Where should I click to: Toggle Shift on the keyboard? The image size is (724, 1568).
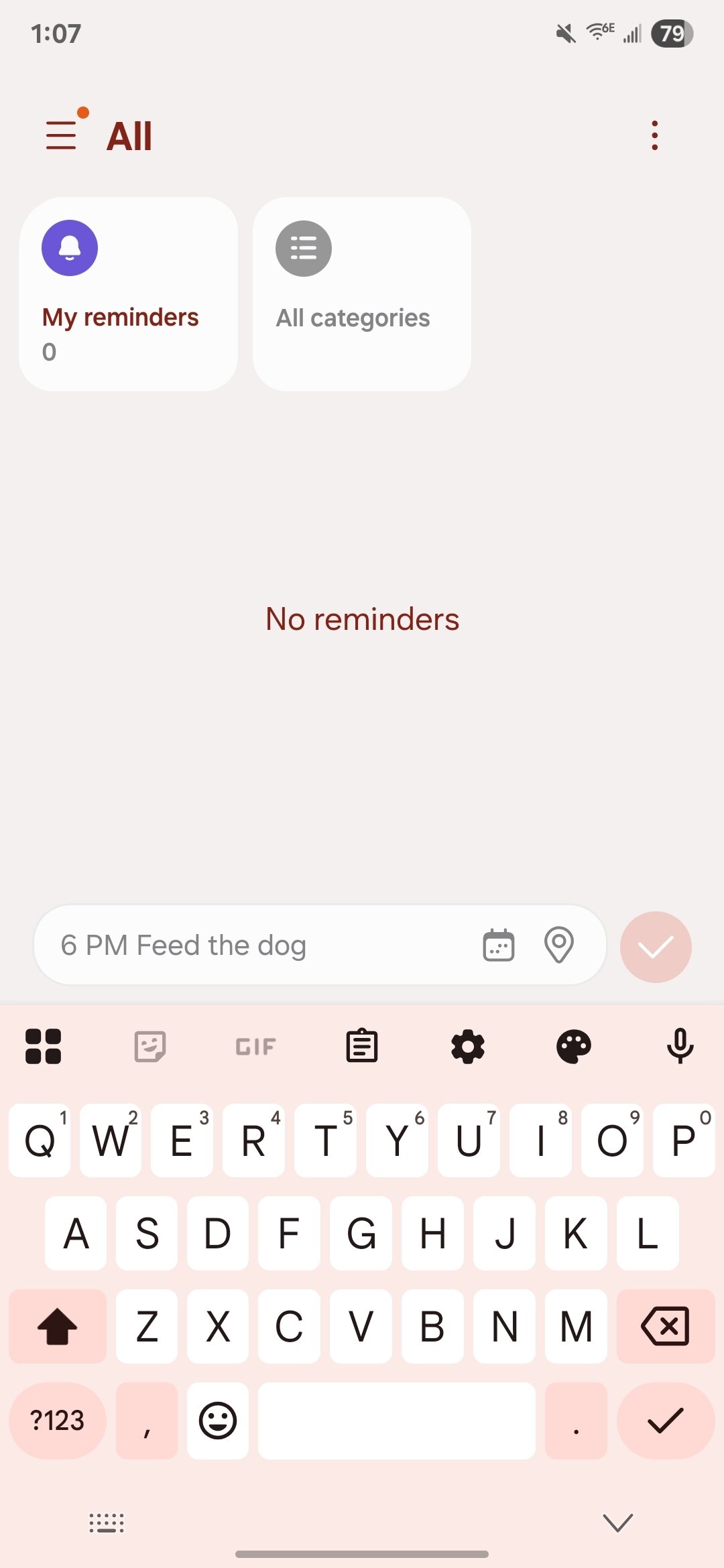(x=57, y=1327)
